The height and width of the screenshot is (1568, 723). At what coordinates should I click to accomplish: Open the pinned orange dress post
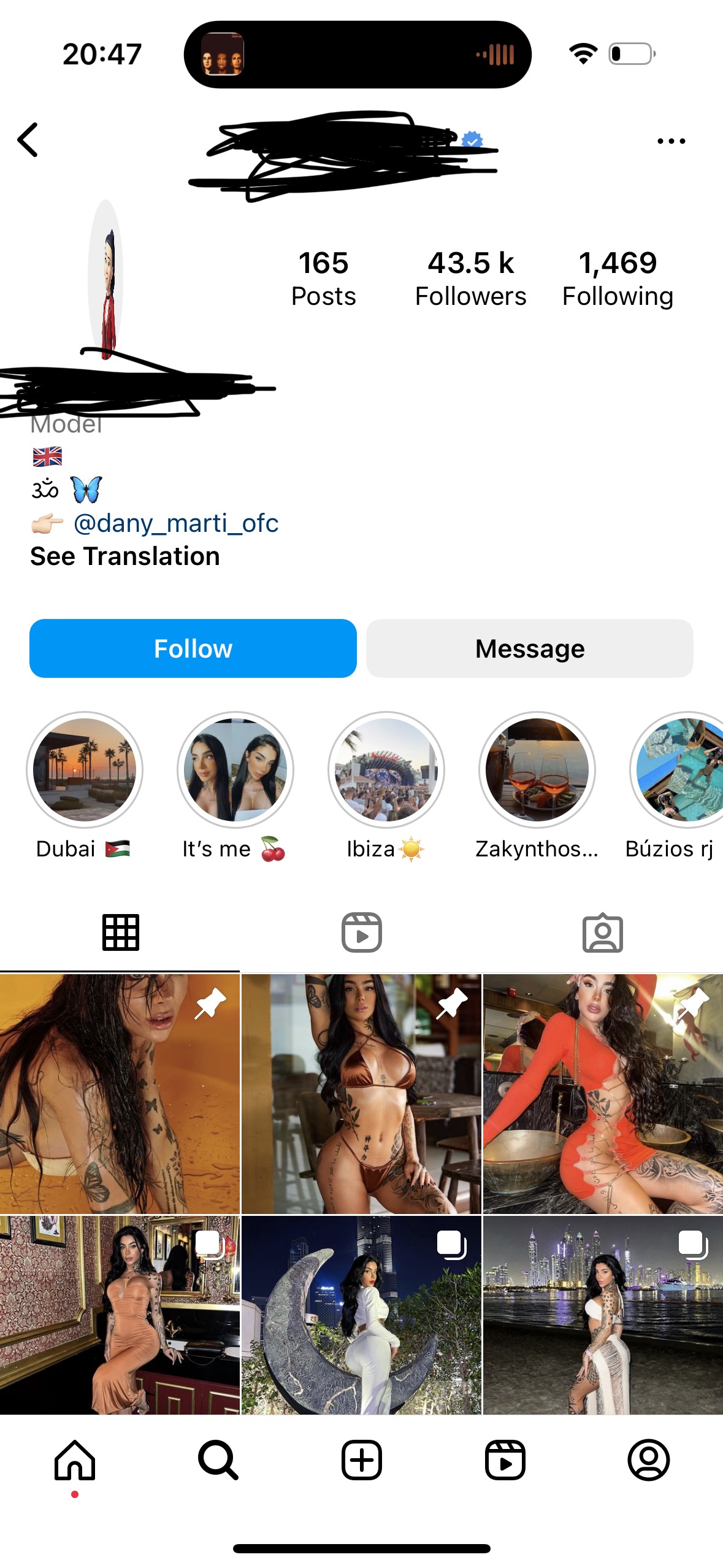(603, 1094)
